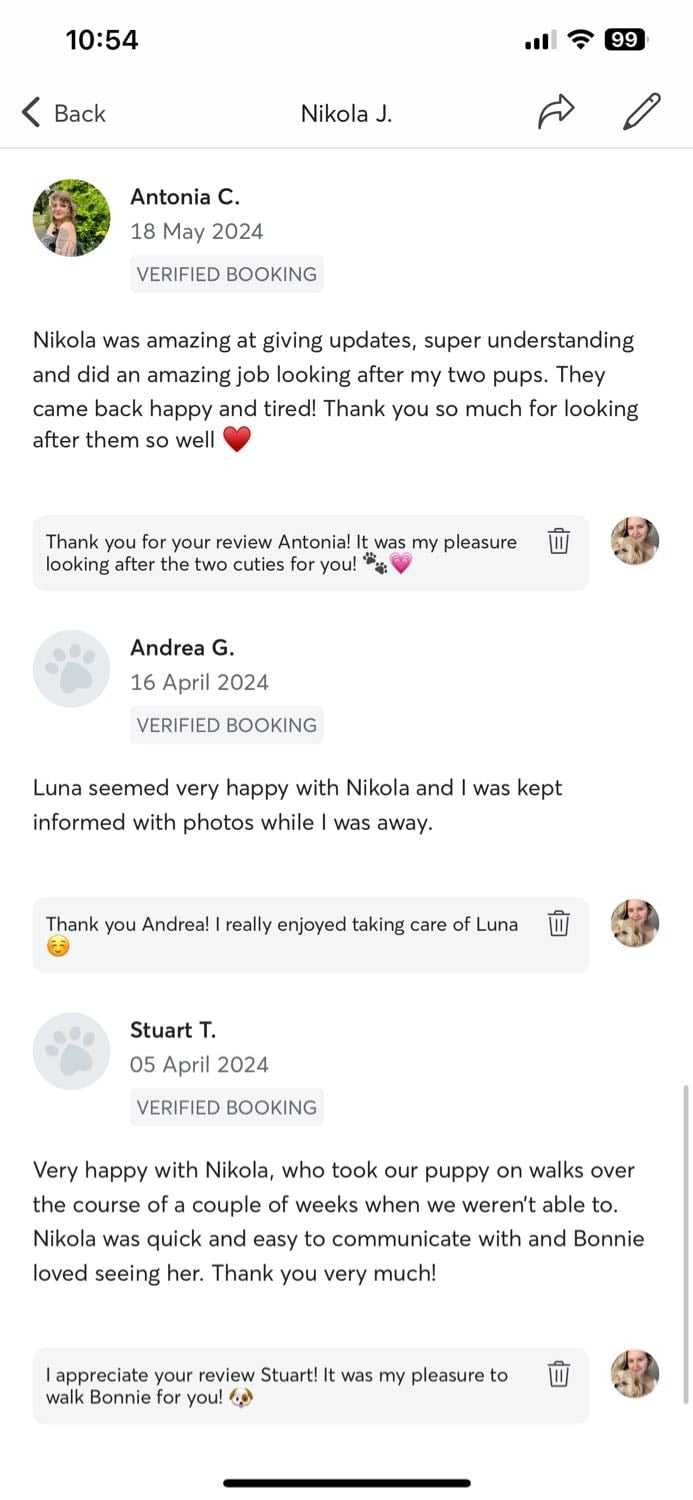The image size is (693, 1500).
Task: Delete the reply to Antonia's review
Action: [x=559, y=541]
